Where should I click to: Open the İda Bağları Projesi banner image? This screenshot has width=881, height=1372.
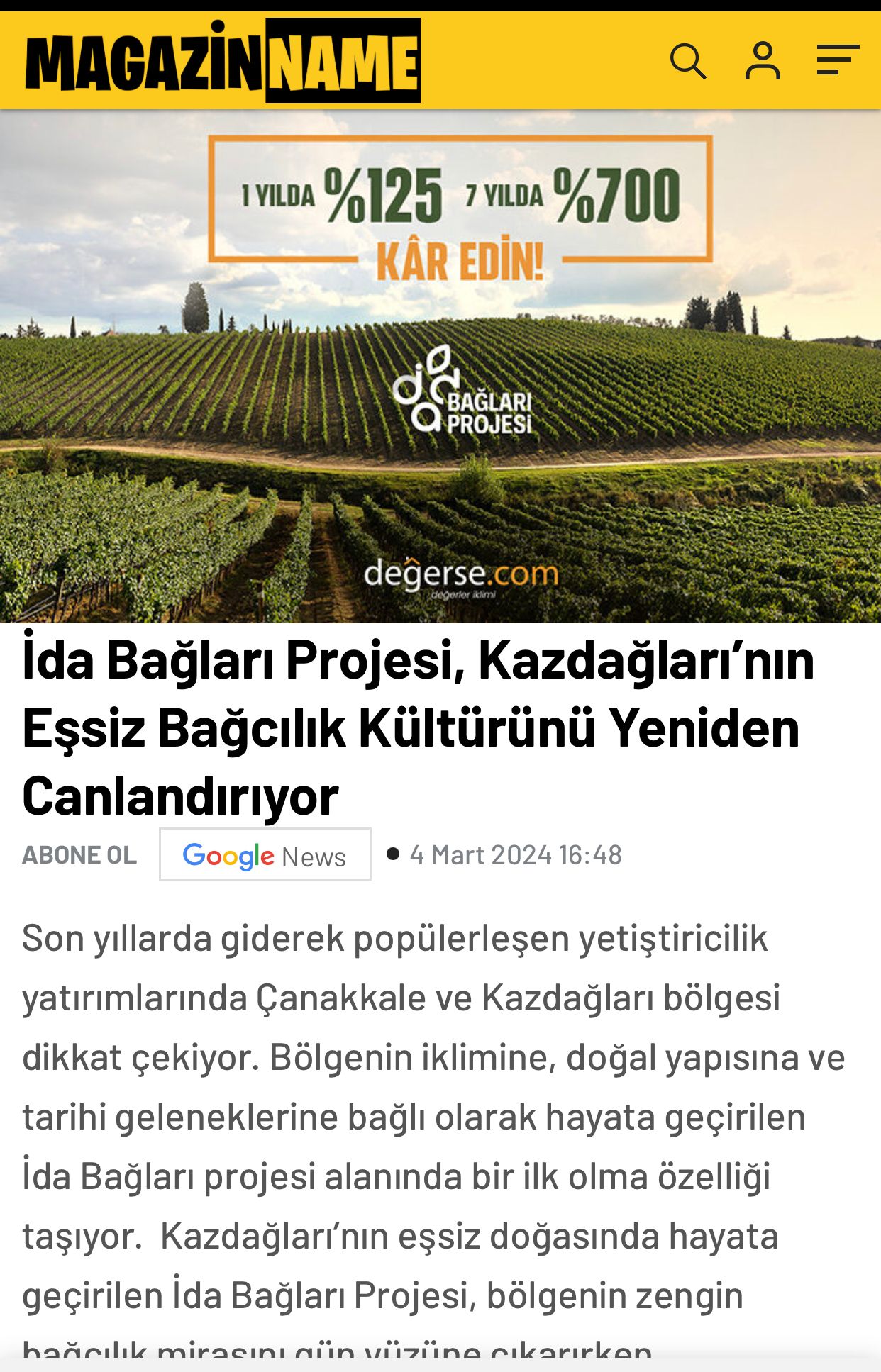[440, 367]
